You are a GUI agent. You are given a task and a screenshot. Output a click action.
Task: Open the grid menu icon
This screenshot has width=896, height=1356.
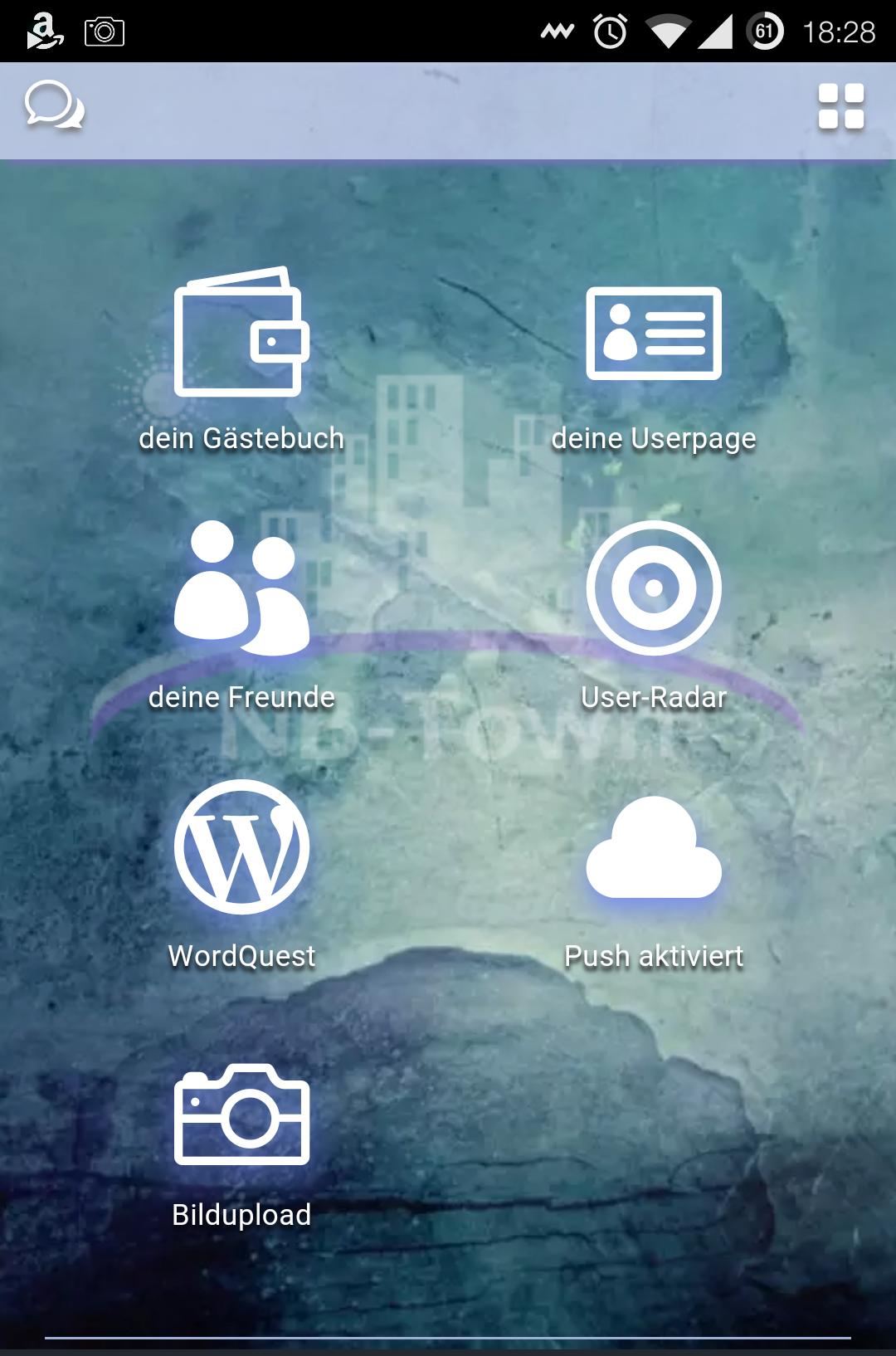coord(841,106)
